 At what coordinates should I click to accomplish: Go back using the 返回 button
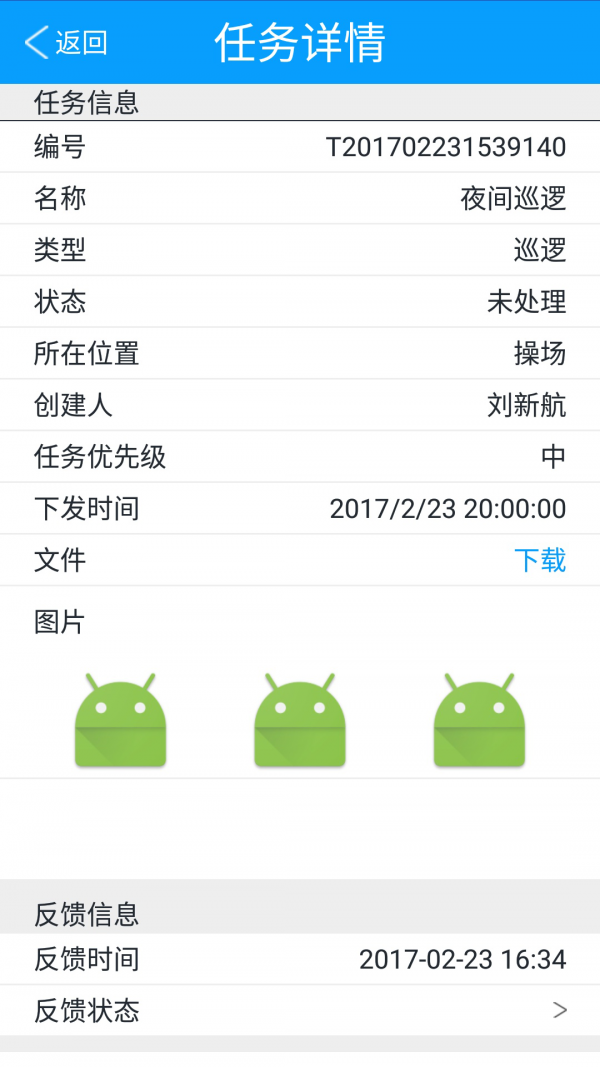click(x=66, y=42)
